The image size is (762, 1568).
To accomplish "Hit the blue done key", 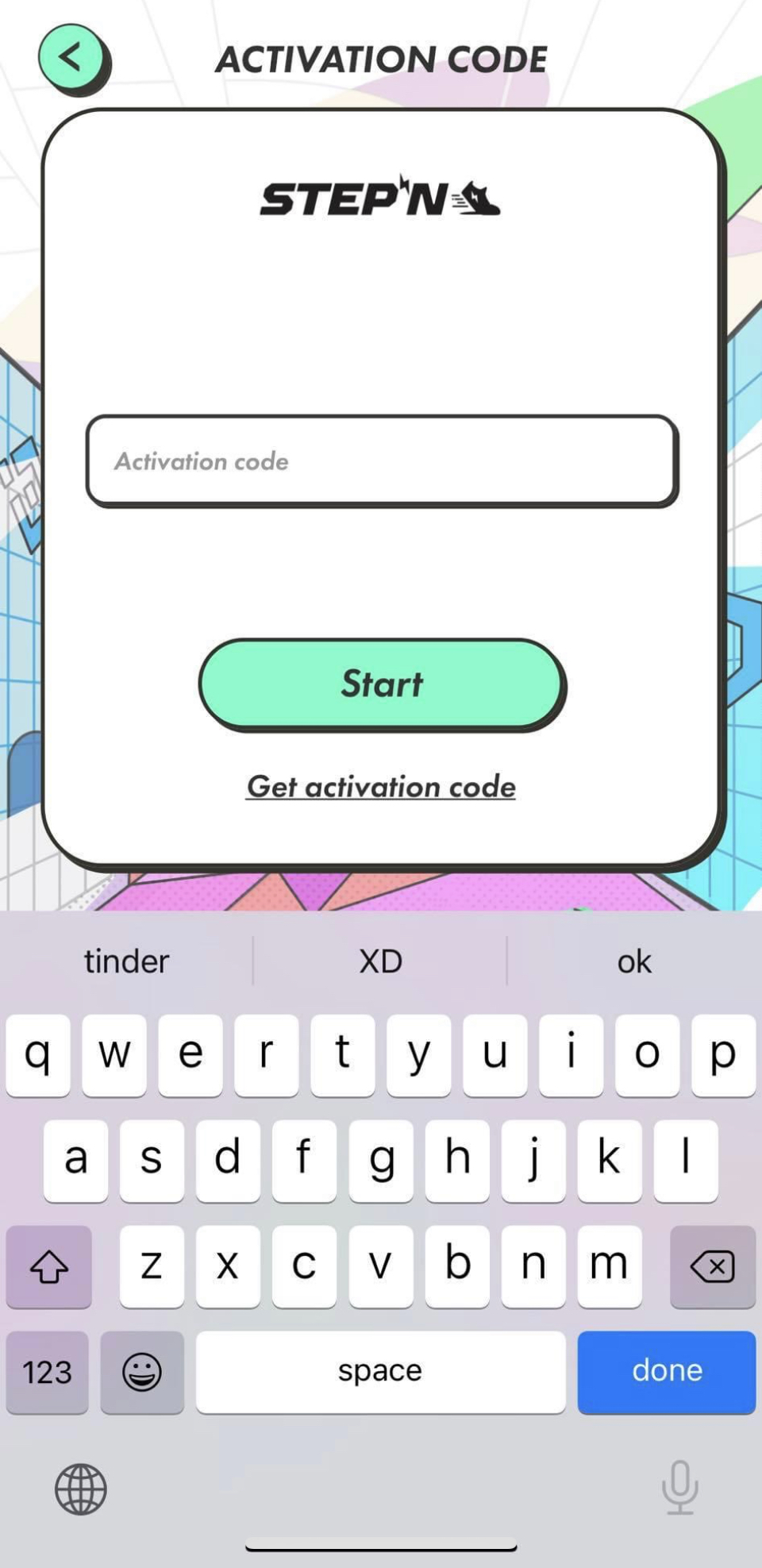I will [x=667, y=1371].
